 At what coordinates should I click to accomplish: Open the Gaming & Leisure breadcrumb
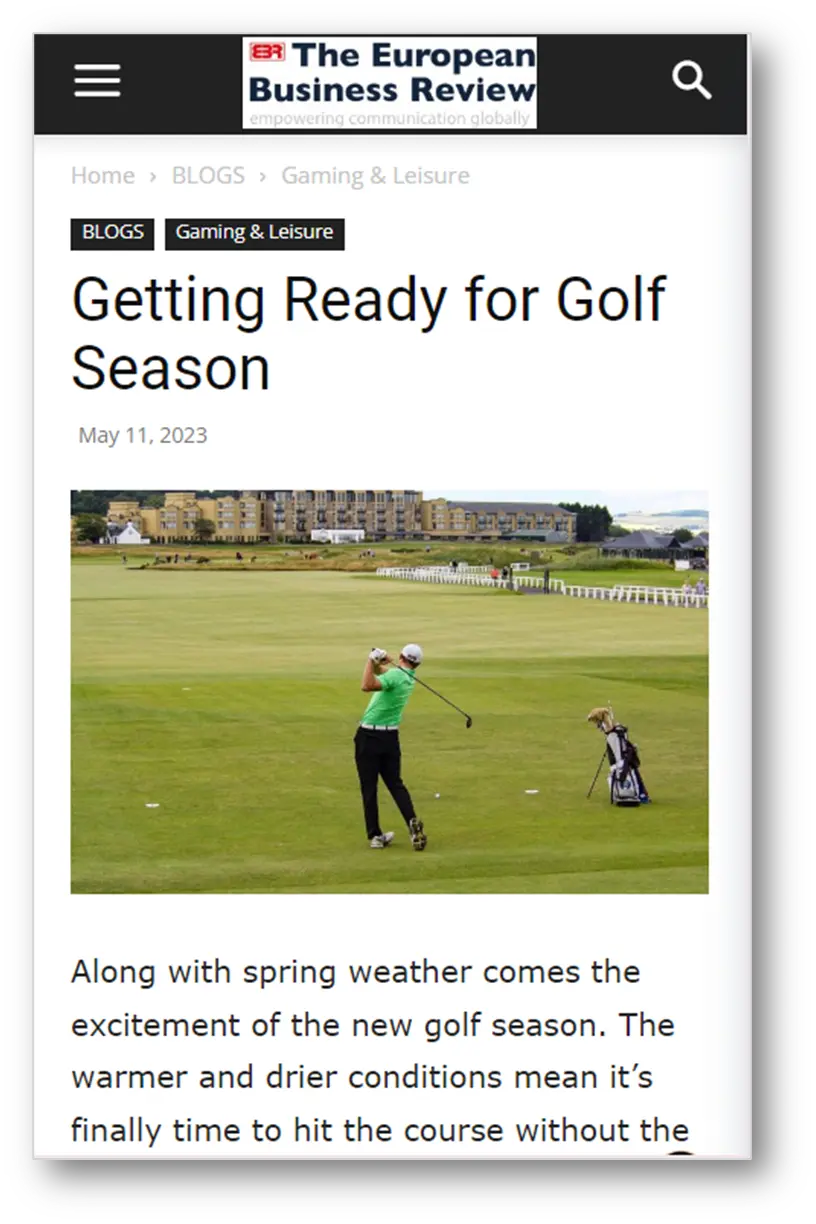375,175
